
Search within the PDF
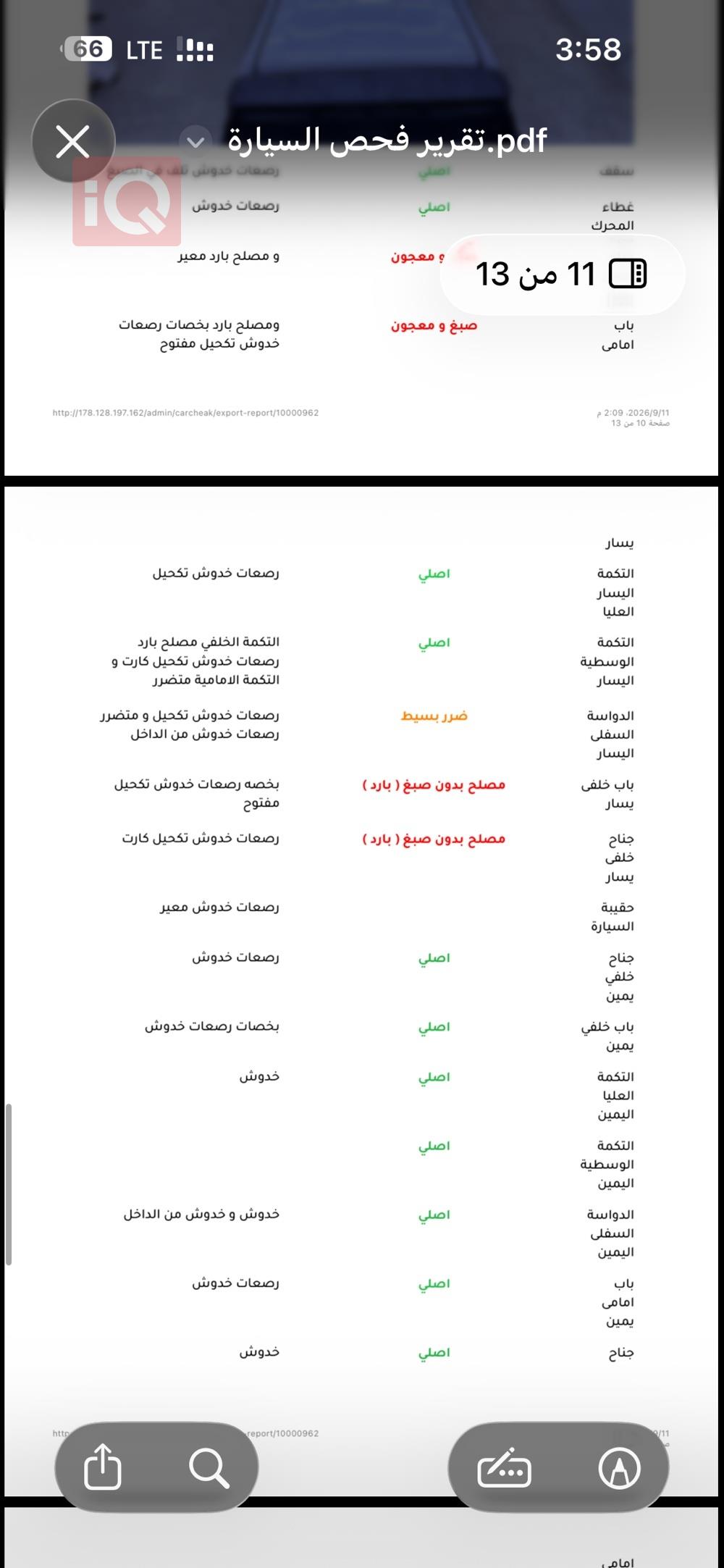click(209, 1468)
